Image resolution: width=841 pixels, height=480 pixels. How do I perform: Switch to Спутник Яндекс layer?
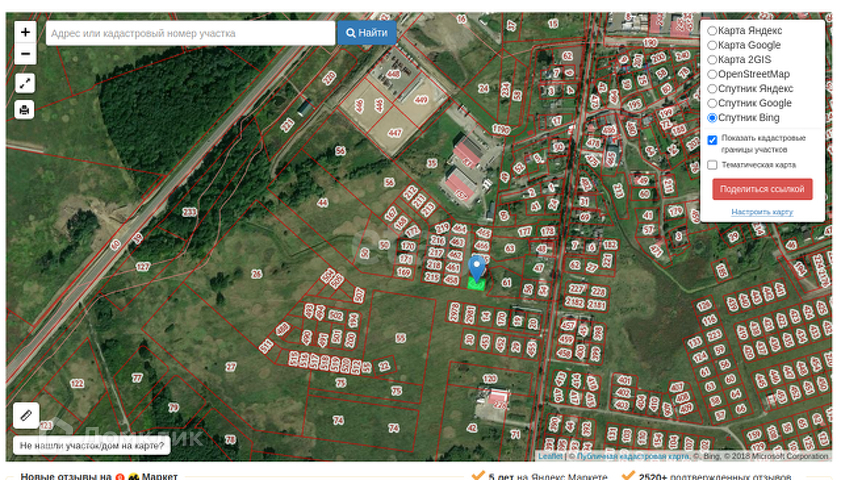click(712, 89)
